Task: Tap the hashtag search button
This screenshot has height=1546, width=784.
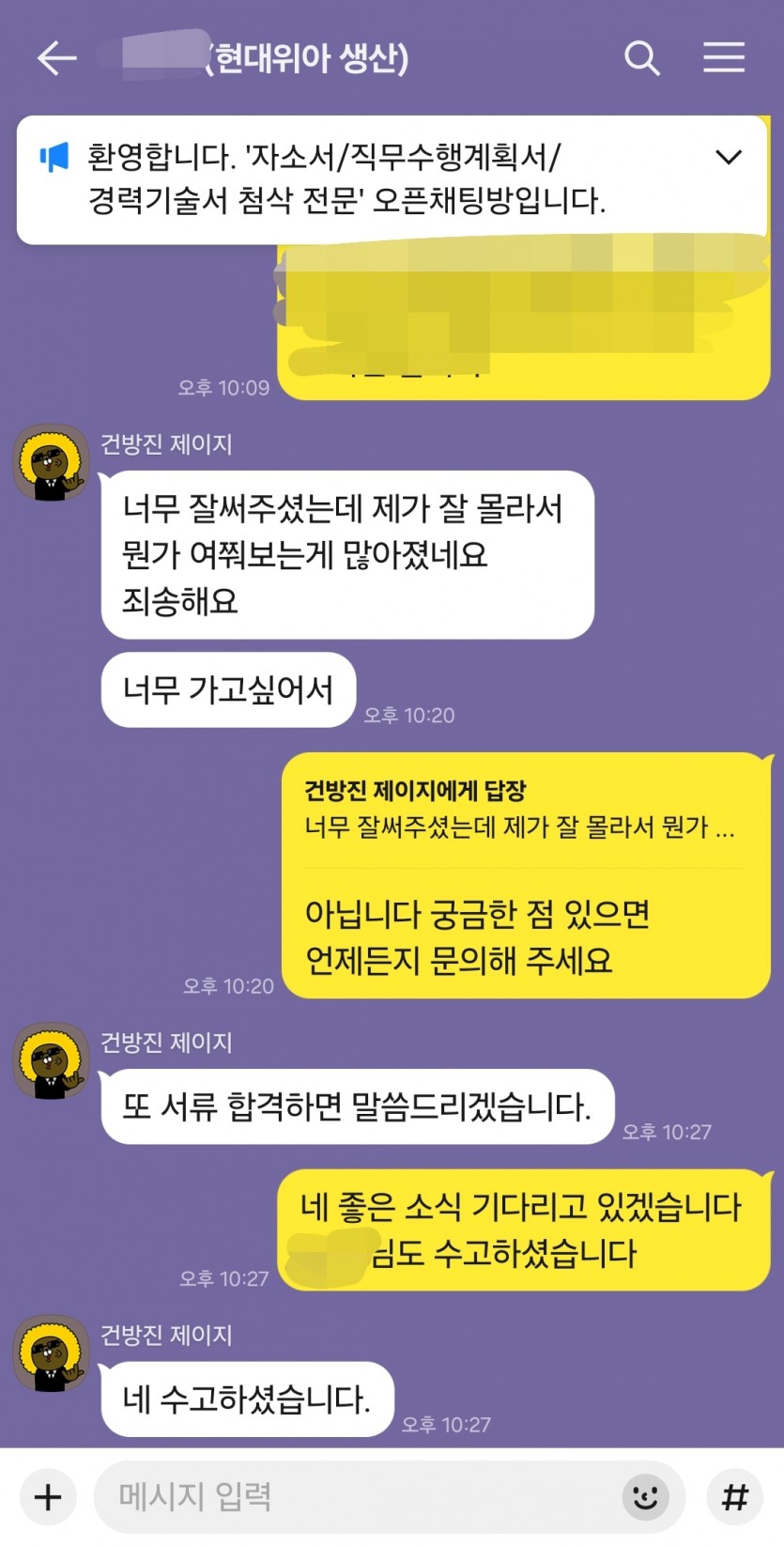Action: pyautogui.click(x=734, y=1497)
